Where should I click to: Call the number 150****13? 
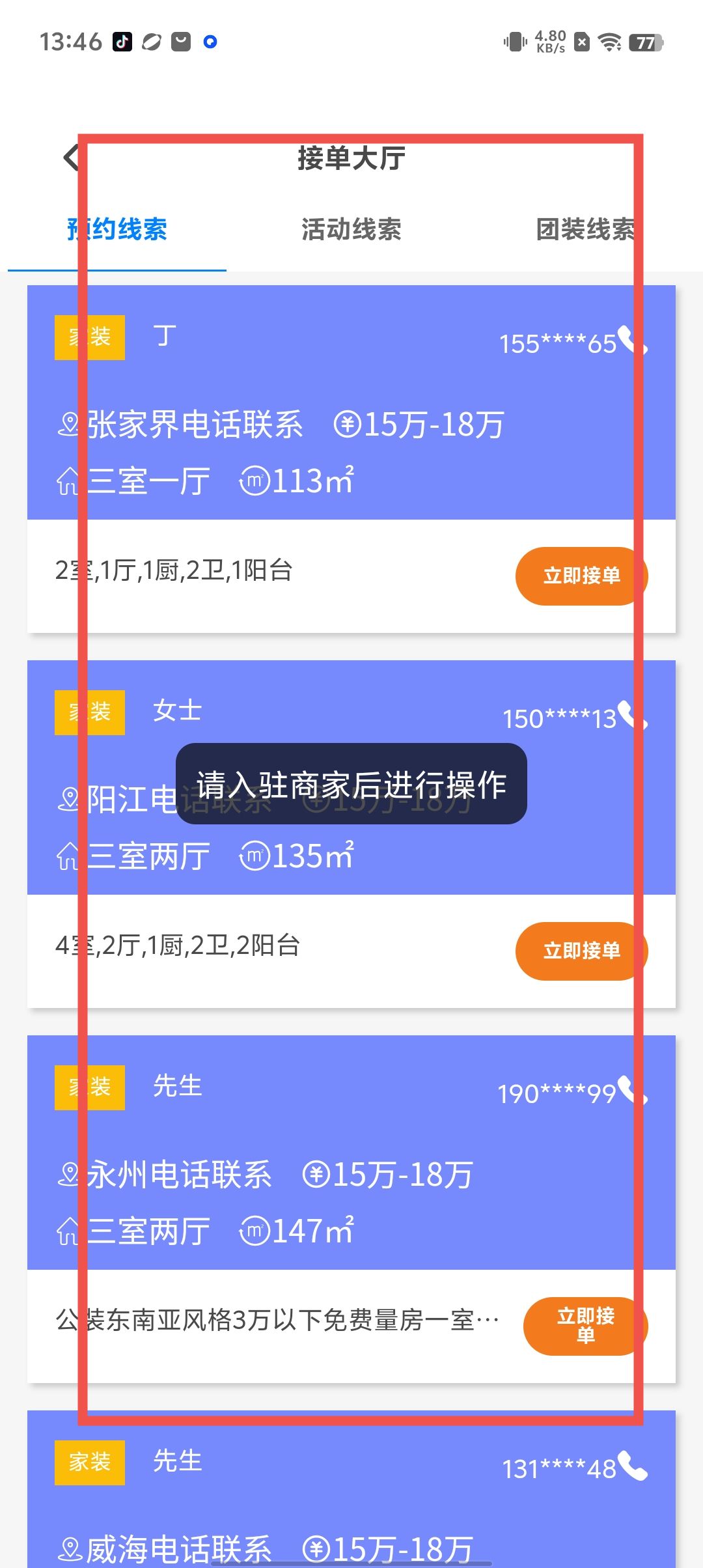633,716
